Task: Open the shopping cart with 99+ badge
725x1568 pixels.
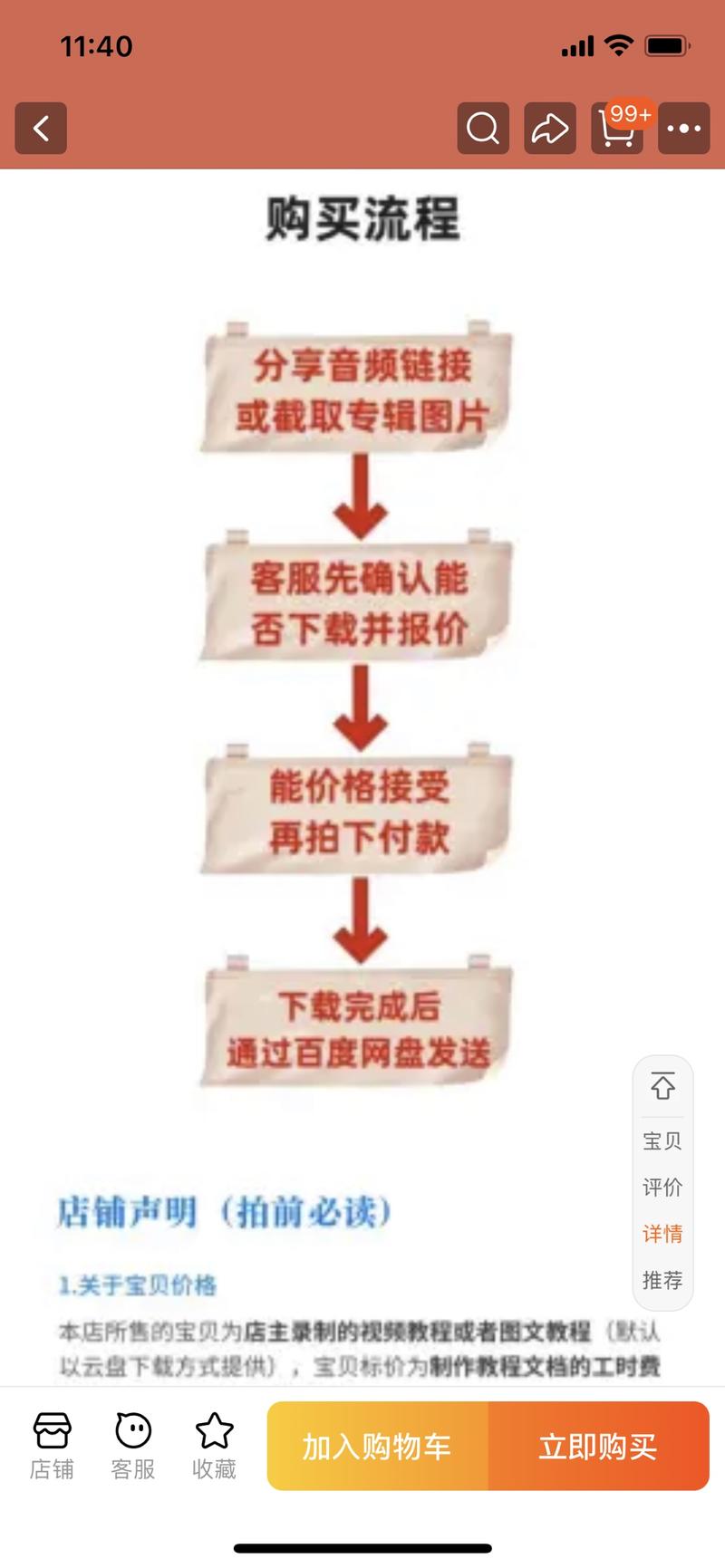Action: pyautogui.click(x=617, y=129)
